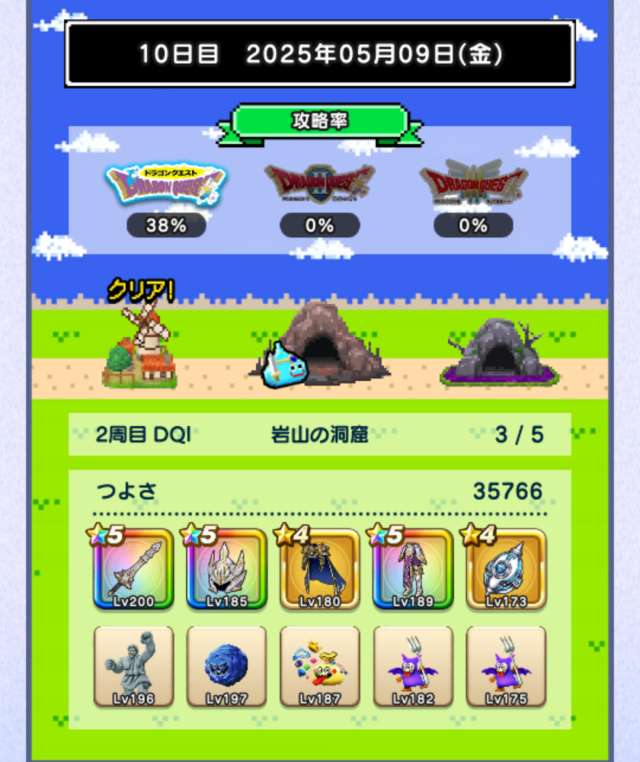Open the Lv197 blue monster tile
The image size is (640, 762).
(227, 666)
